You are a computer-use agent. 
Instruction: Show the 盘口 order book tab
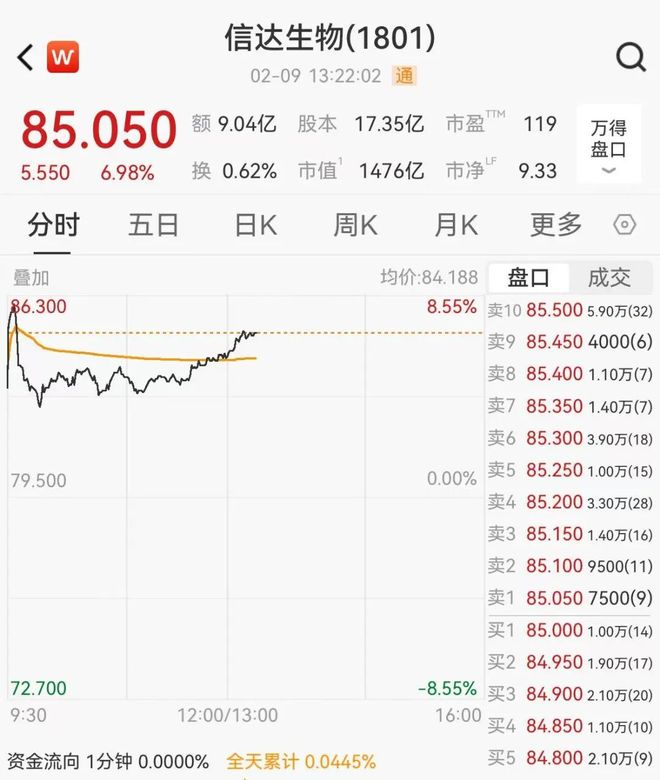(529, 278)
